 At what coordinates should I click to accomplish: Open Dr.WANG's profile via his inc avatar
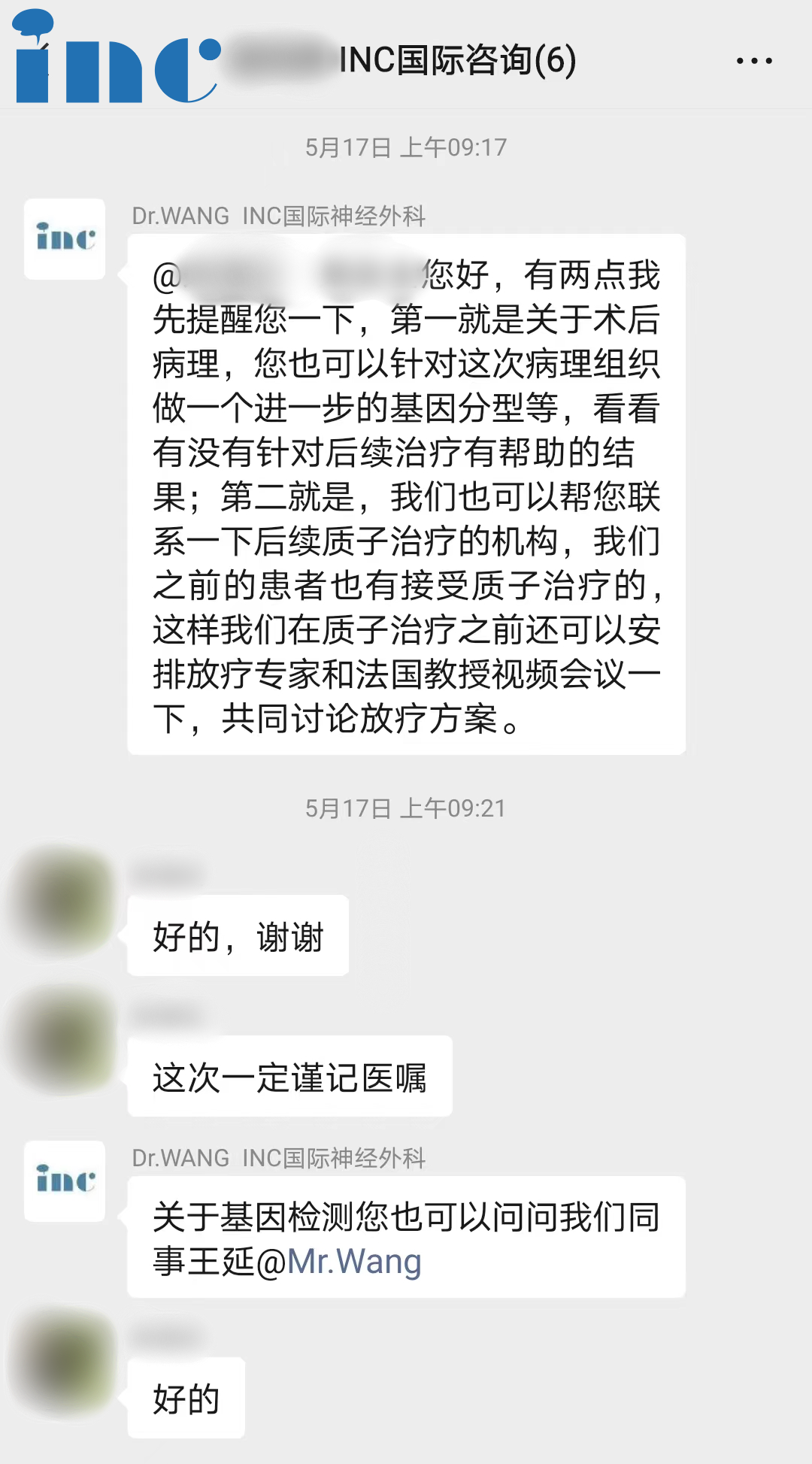coord(64,239)
